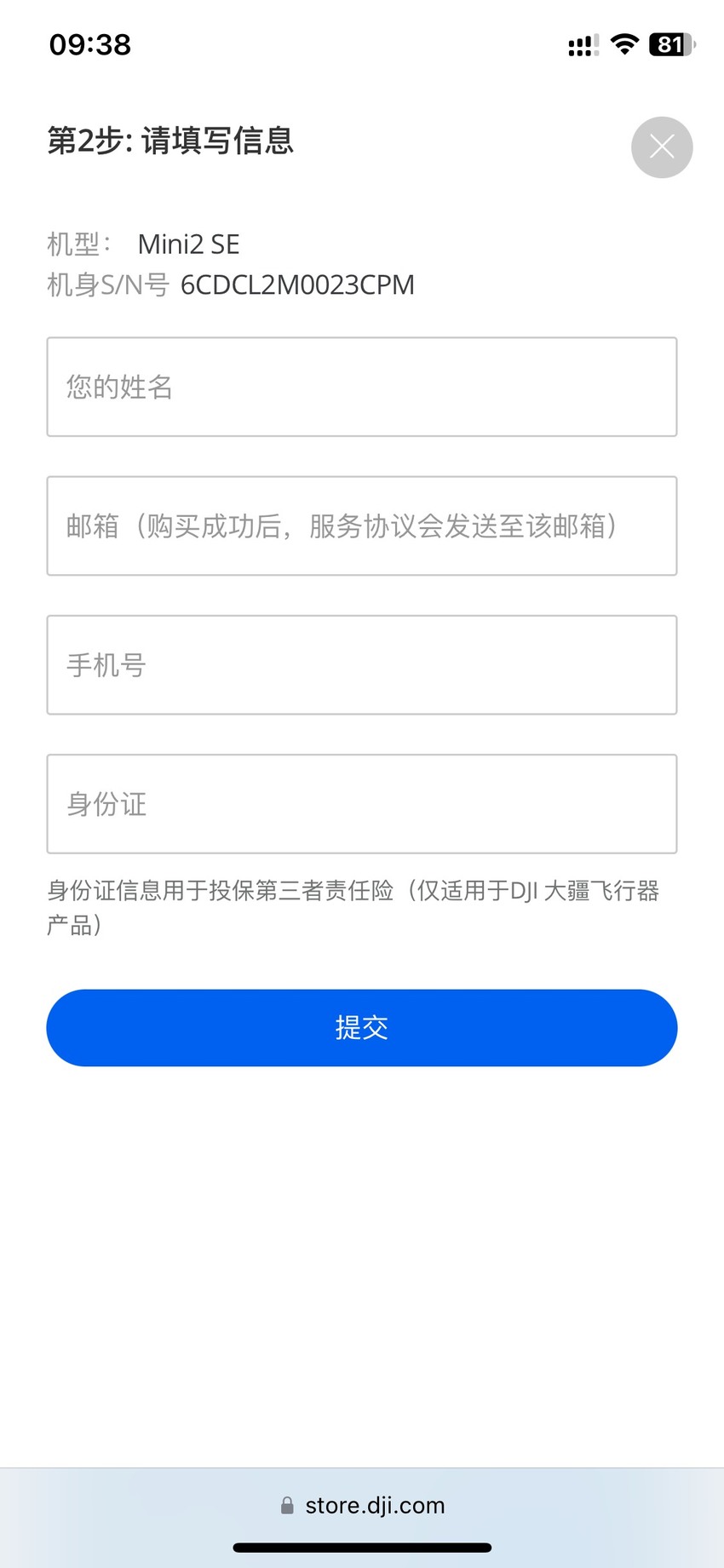Close the step 2 information form
The image size is (724, 1568).
click(662, 147)
